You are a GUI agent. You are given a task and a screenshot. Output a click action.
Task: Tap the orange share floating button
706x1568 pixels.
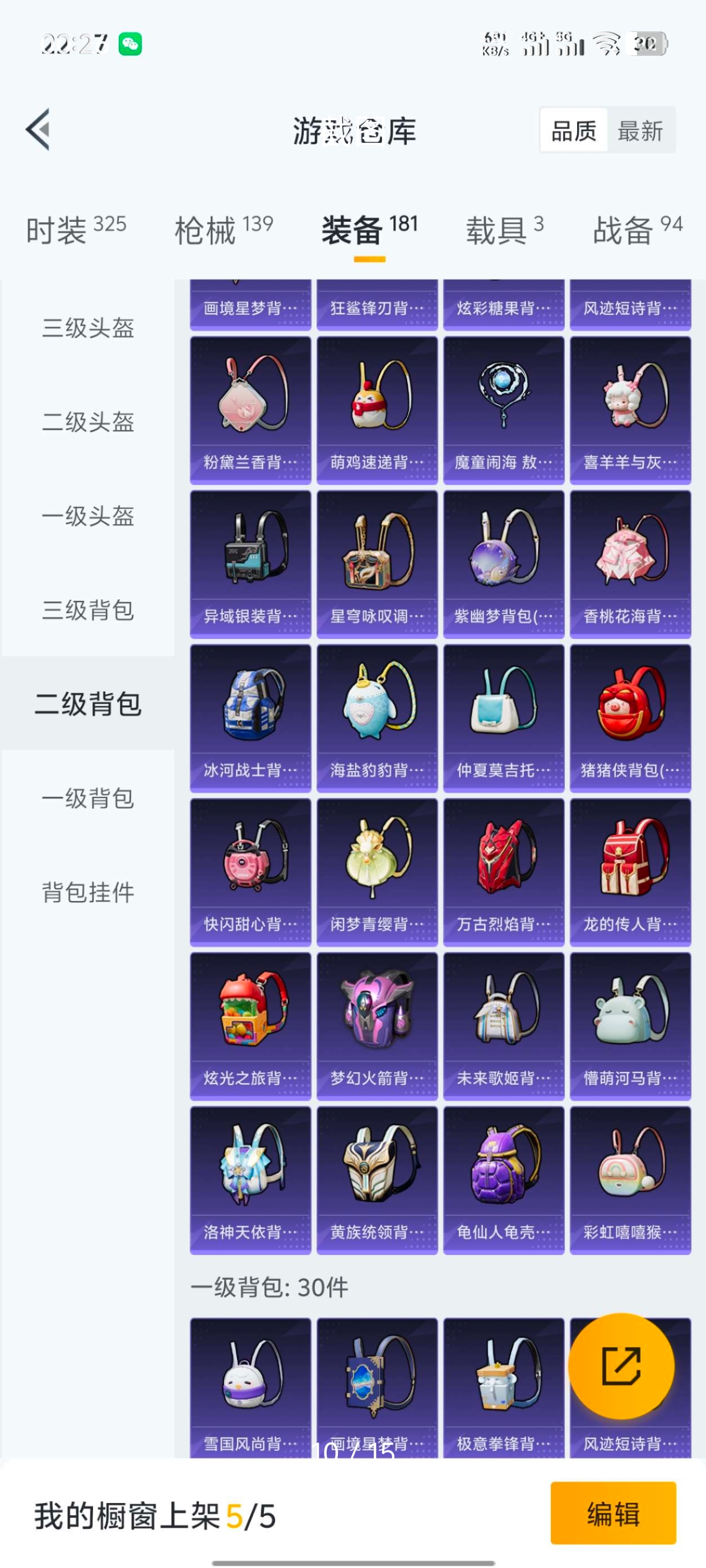click(621, 1366)
